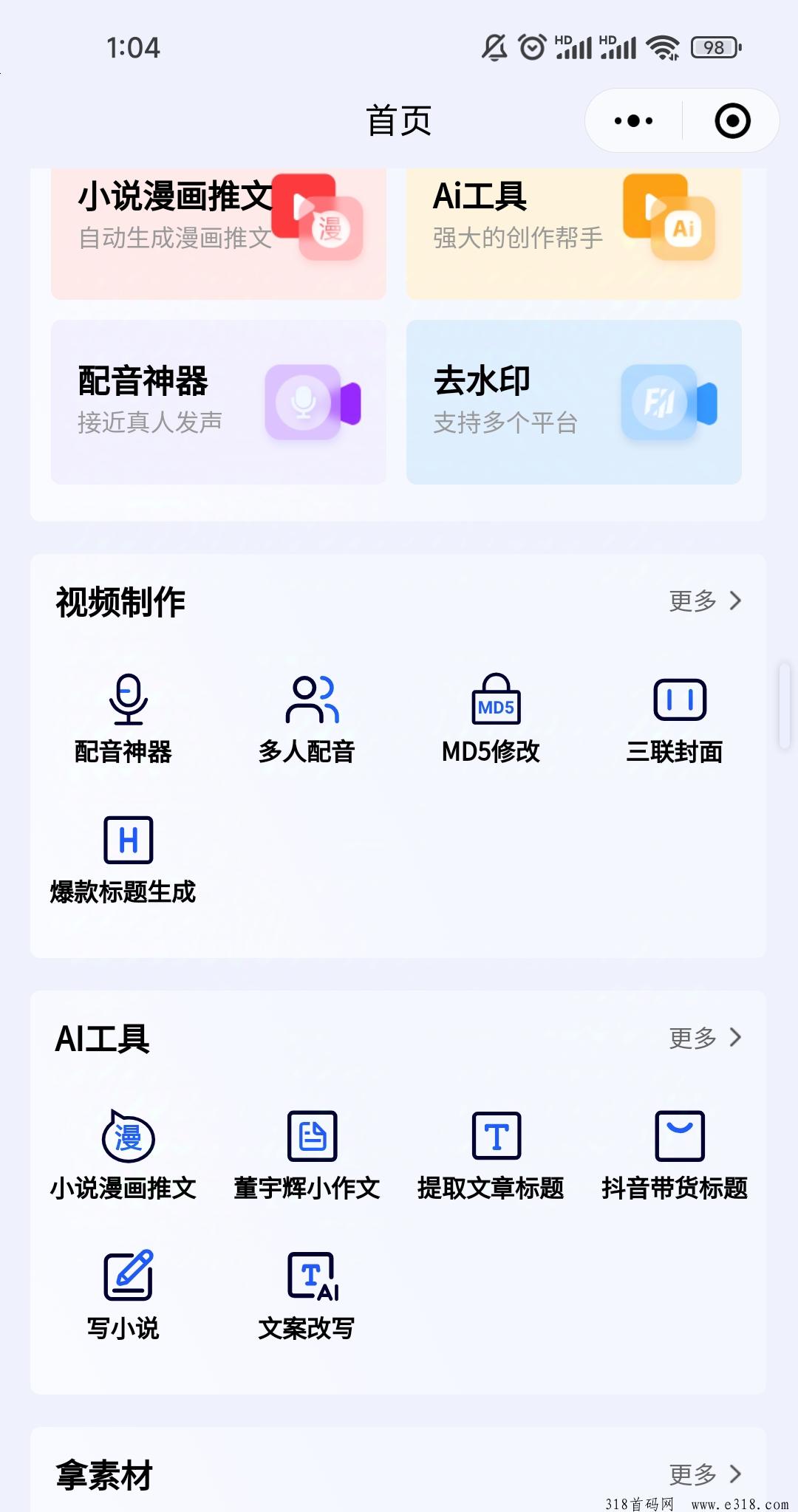This screenshot has width=798, height=1512.
Task: See more under 拿素材
Action: click(x=705, y=1474)
